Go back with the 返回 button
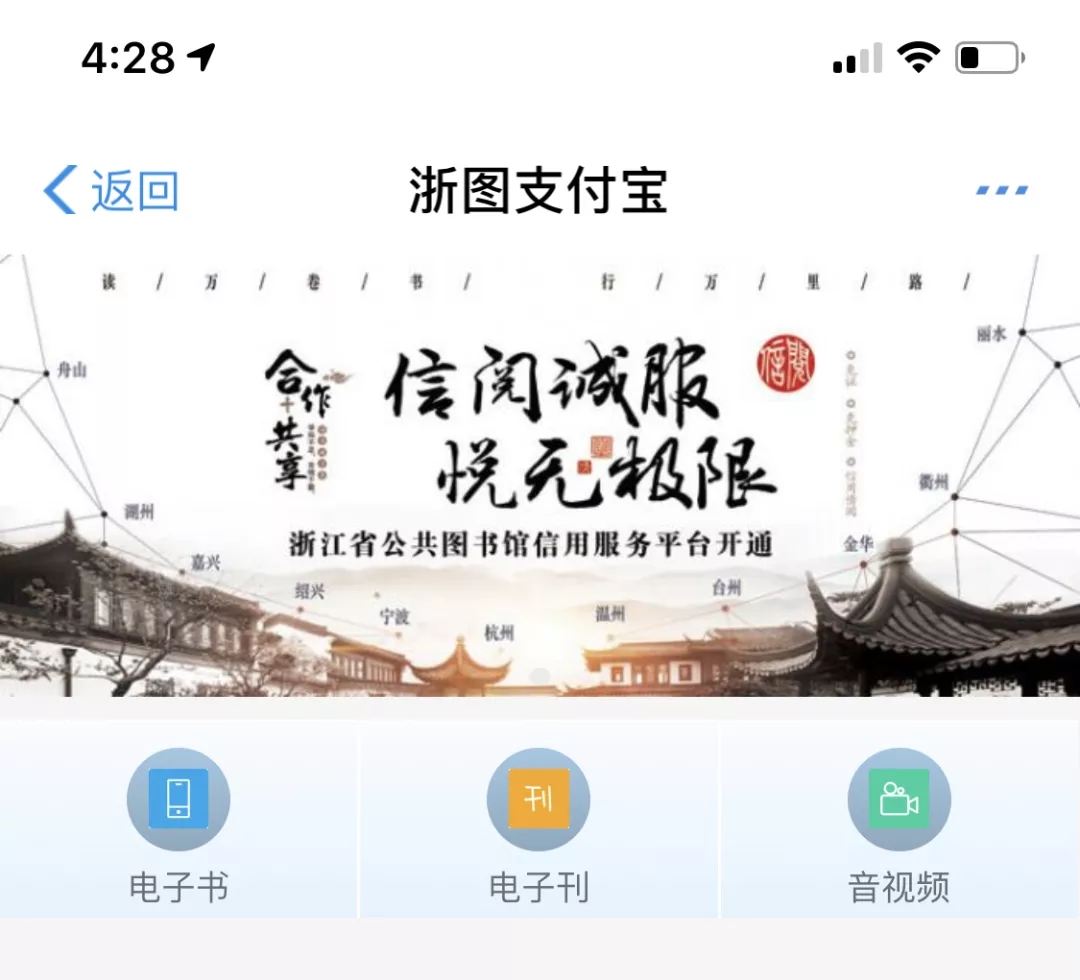Image resolution: width=1080 pixels, height=980 pixels. click(111, 190)
